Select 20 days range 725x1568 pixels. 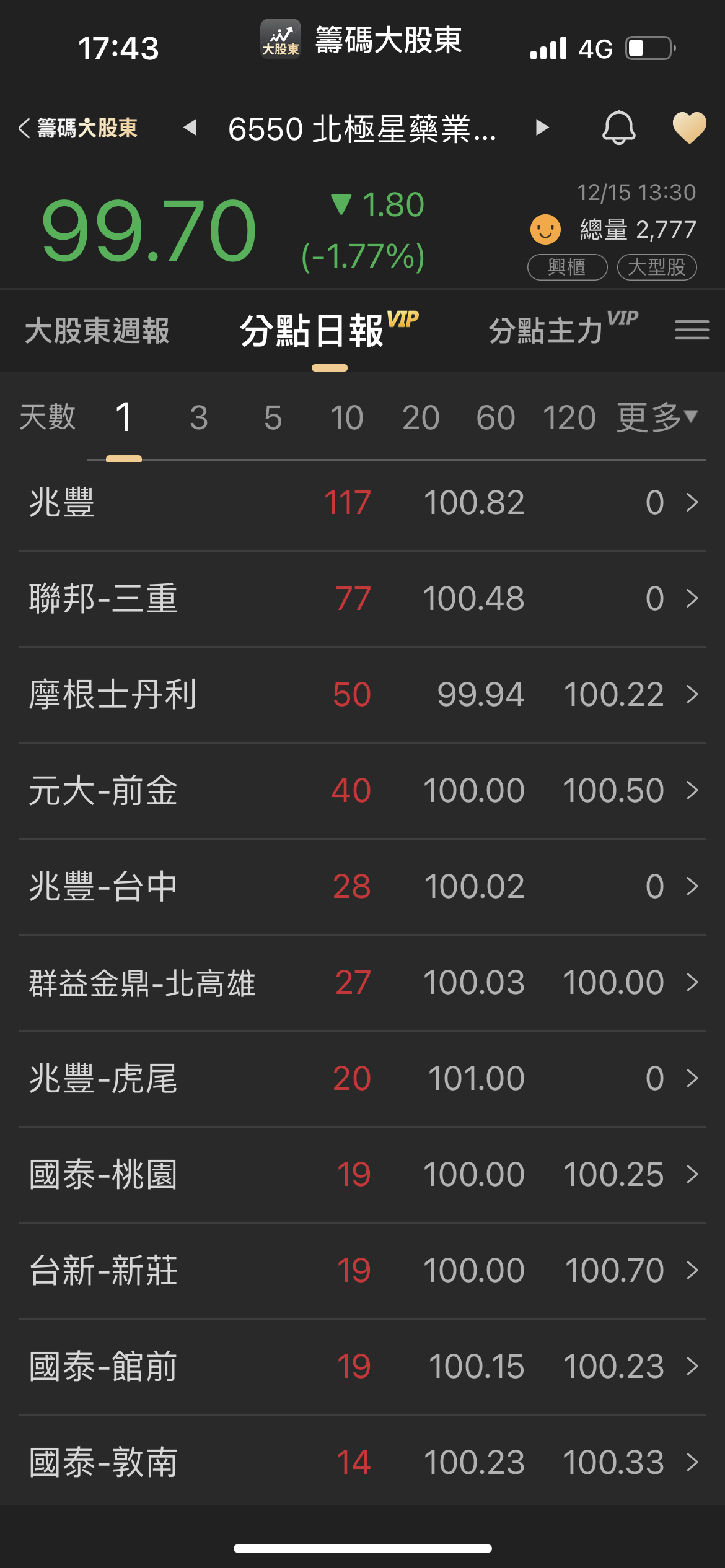pos(421,417)
